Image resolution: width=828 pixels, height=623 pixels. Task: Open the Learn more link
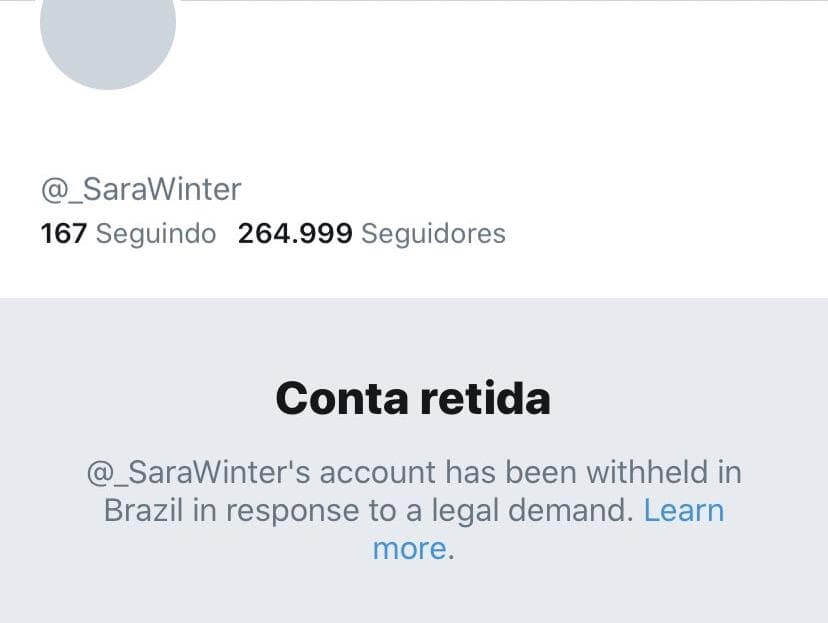683,511
